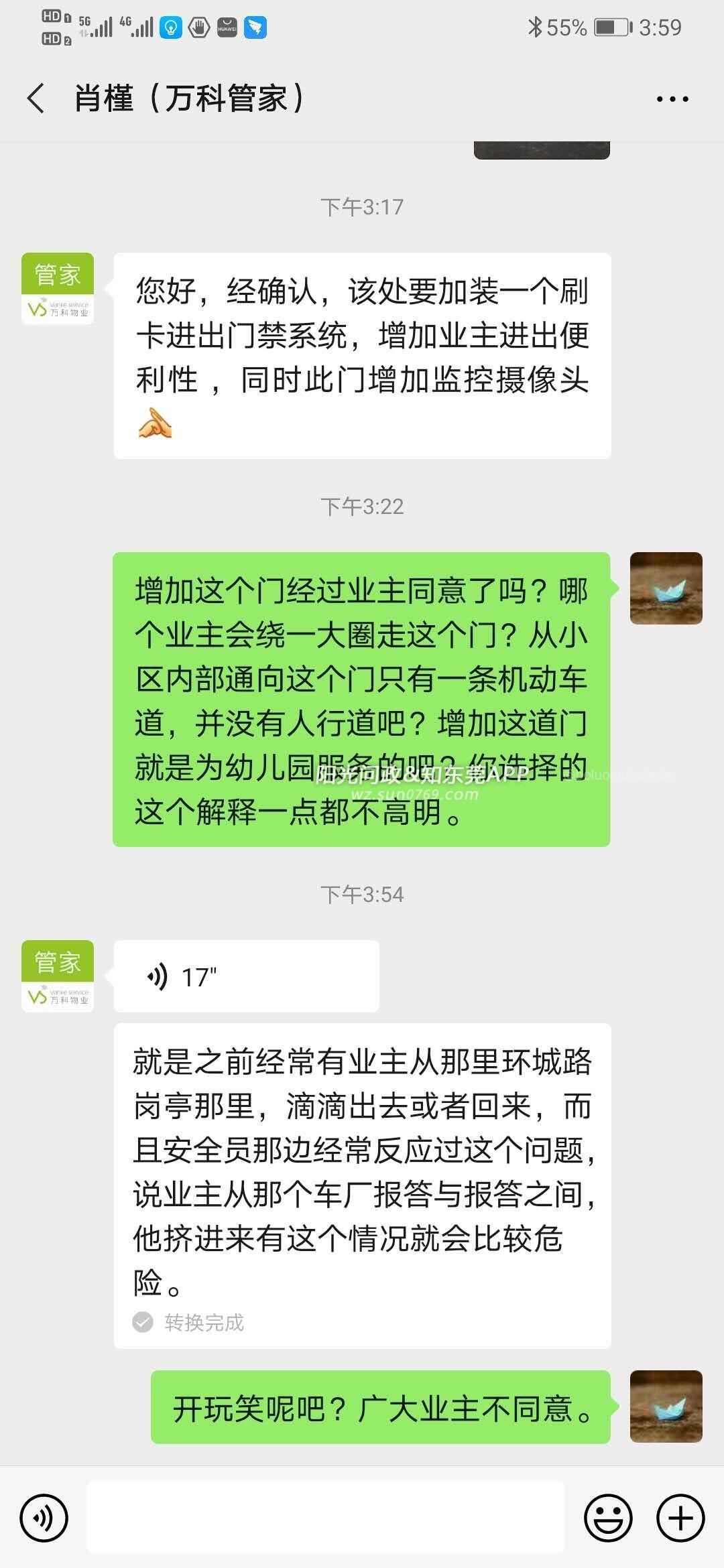The height and width of the screenshot is (1568, 724).
Task: View my avatar next to 开玩笑呢吧 message
Action: (x=666, y=1407)
